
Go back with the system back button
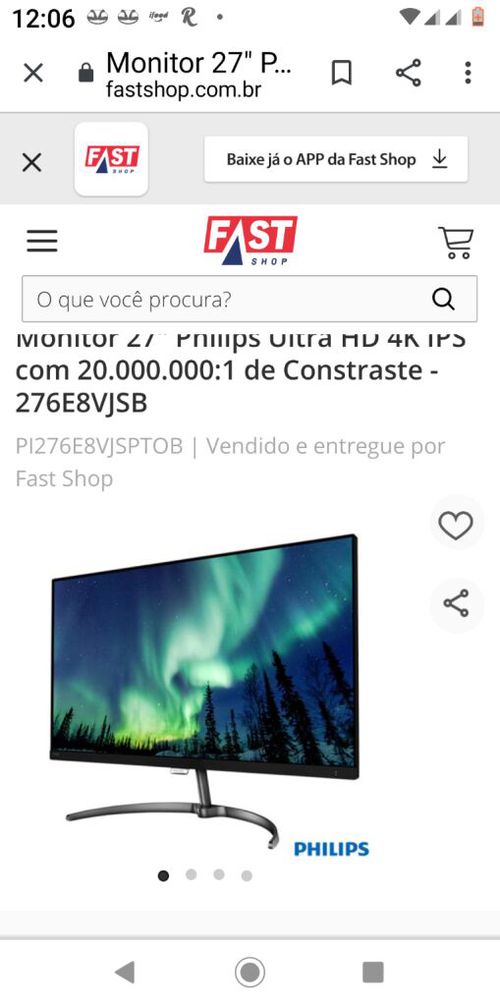125,973
